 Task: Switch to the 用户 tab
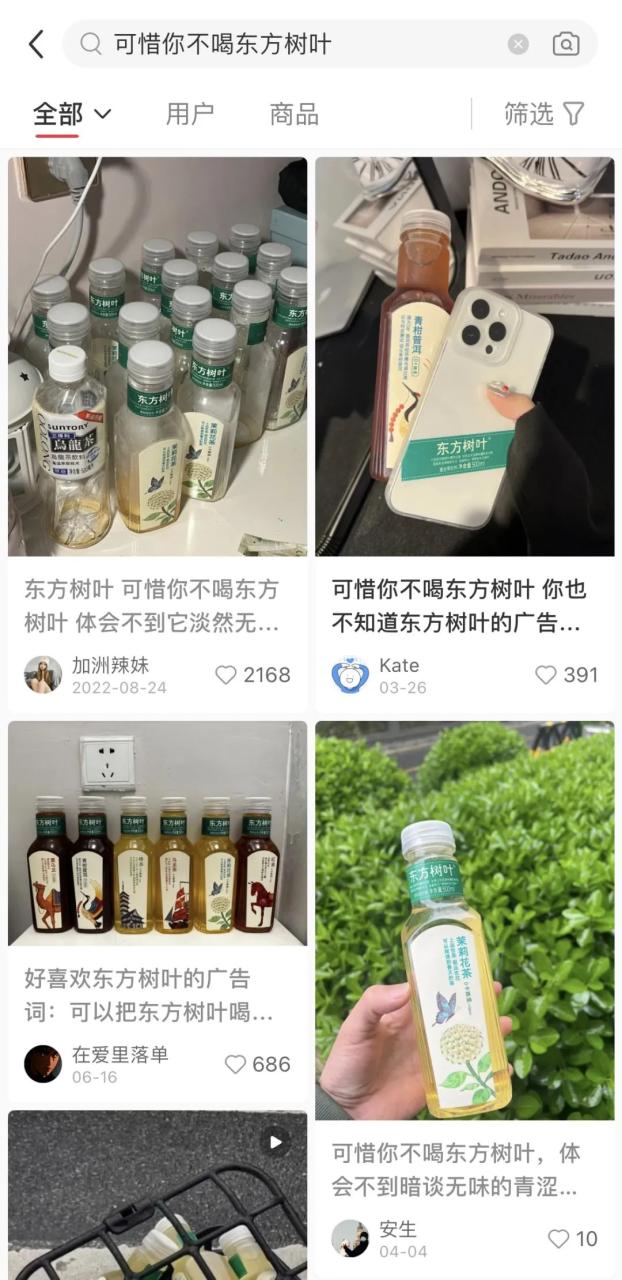coord(190,114)
